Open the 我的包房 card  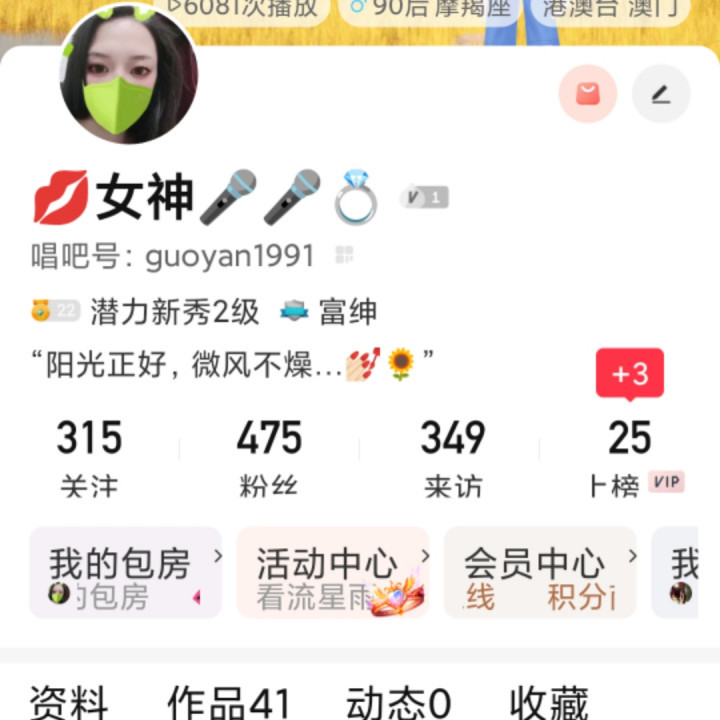(x=125, y=573)
